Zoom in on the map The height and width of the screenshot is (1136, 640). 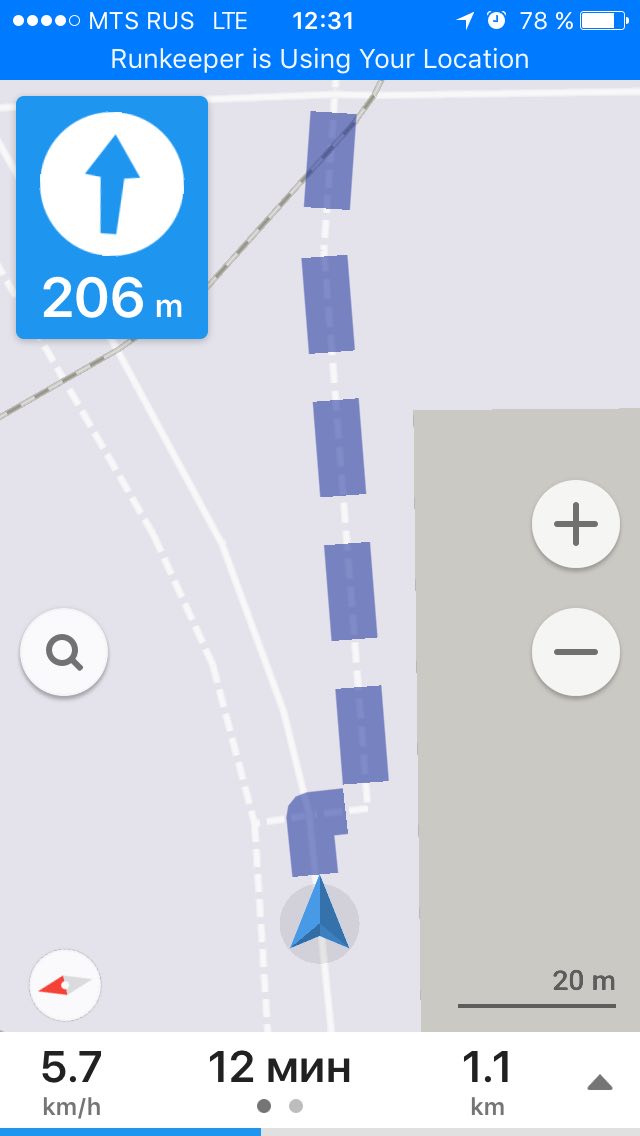[x=575, y=524]
